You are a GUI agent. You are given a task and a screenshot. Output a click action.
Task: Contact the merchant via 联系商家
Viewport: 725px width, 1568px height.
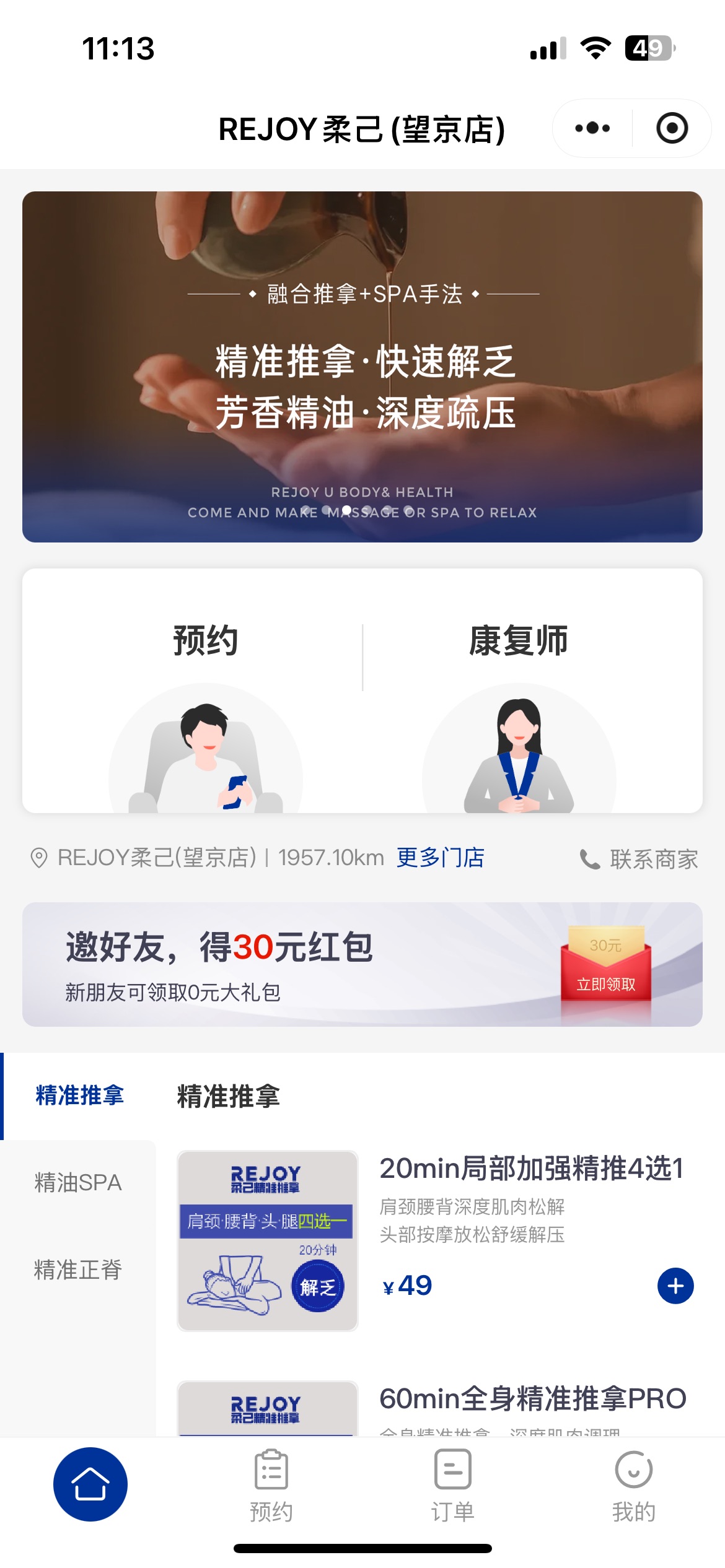(x=639, y=859)
